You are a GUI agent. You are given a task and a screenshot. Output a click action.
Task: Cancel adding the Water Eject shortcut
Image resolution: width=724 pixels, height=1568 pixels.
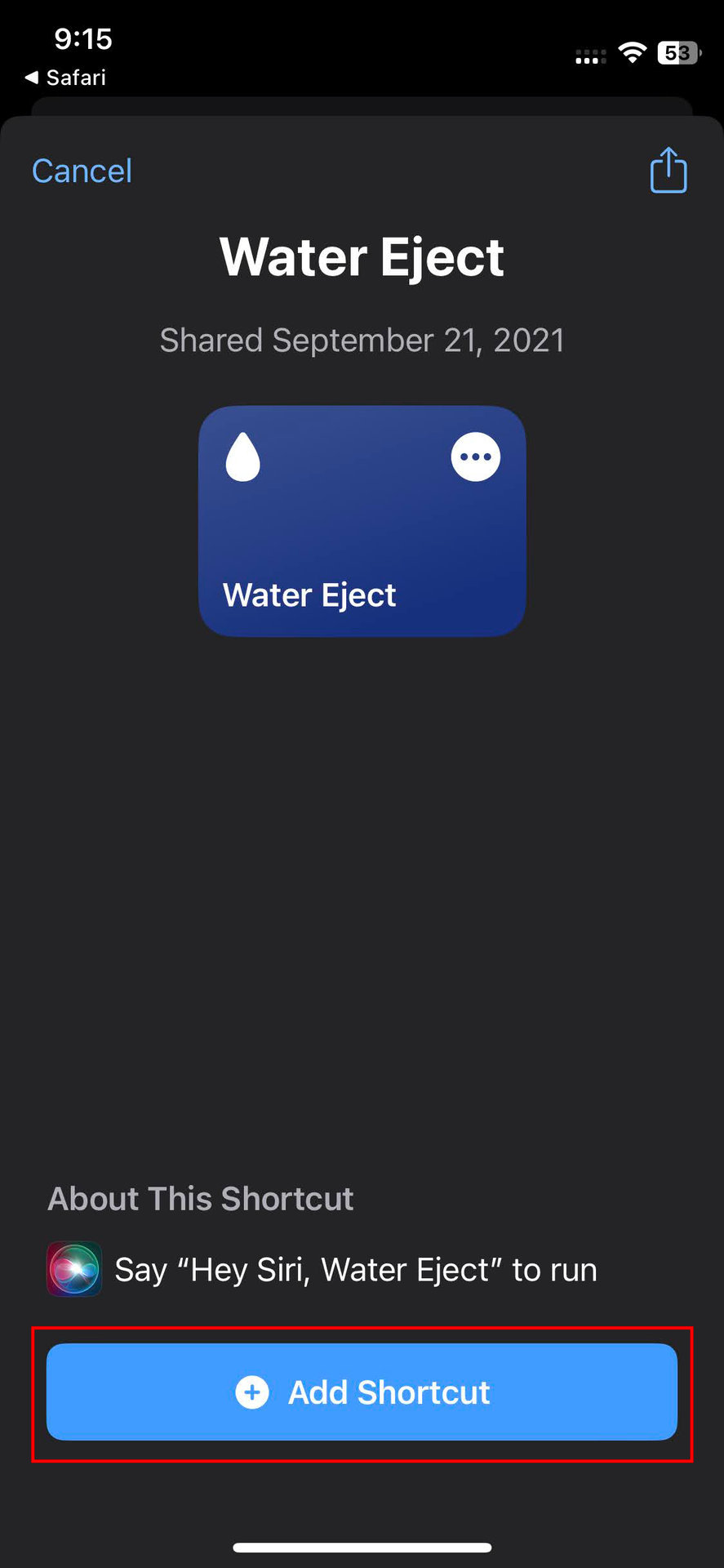[82, 171]
